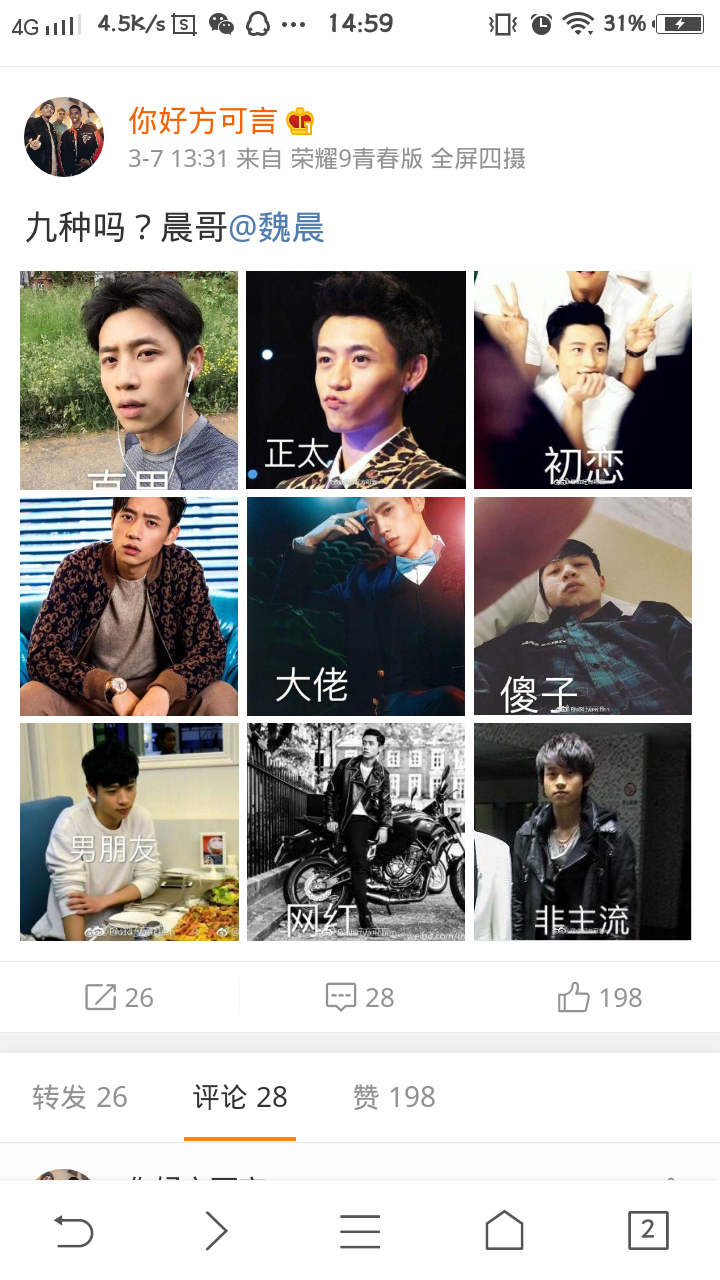Switch to the 赞 198 tab
This screenshot has height=1280, width=720.
pos(394,1097)
